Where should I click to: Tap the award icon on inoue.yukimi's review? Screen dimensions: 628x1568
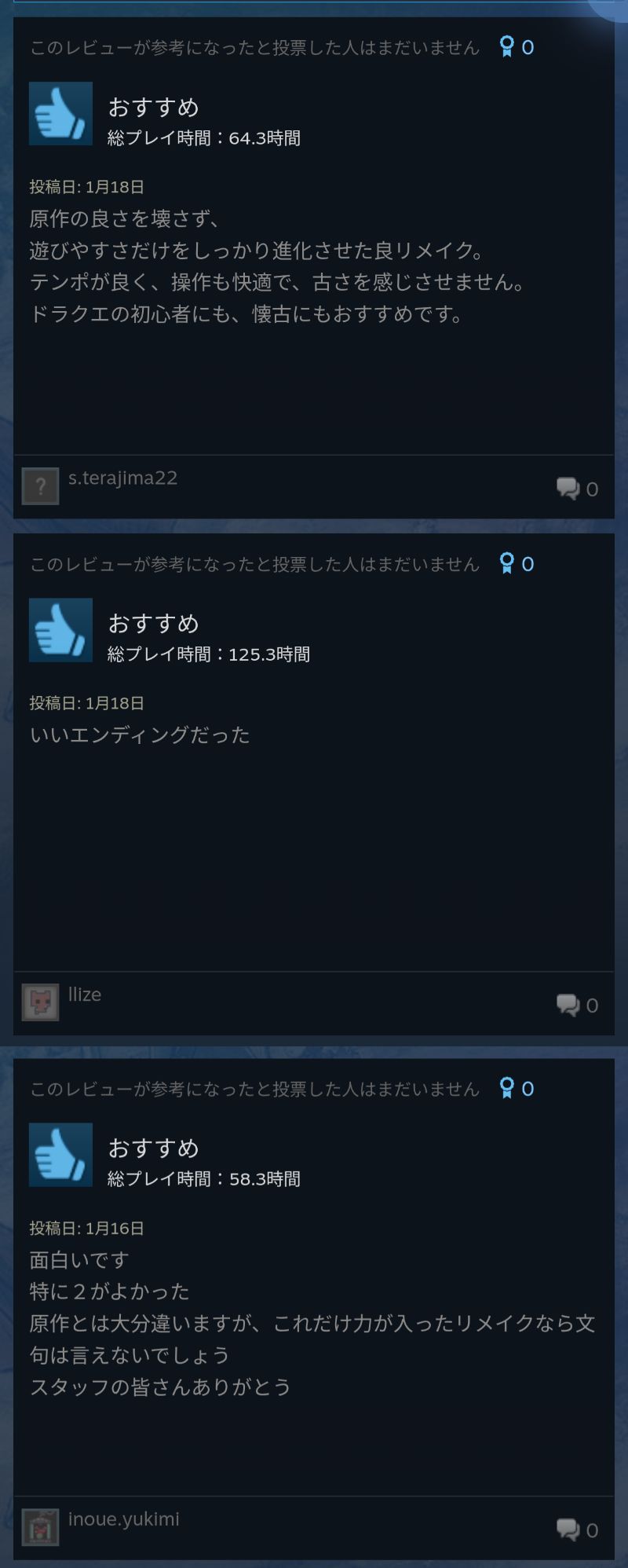[507, 1089]
